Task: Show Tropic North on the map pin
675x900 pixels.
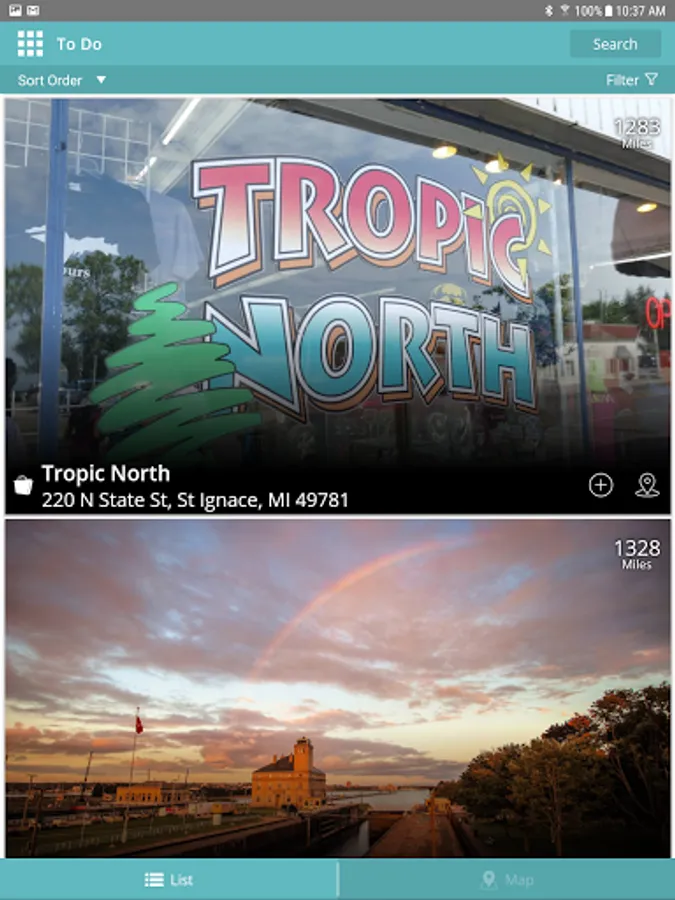Action: [647, 486]
